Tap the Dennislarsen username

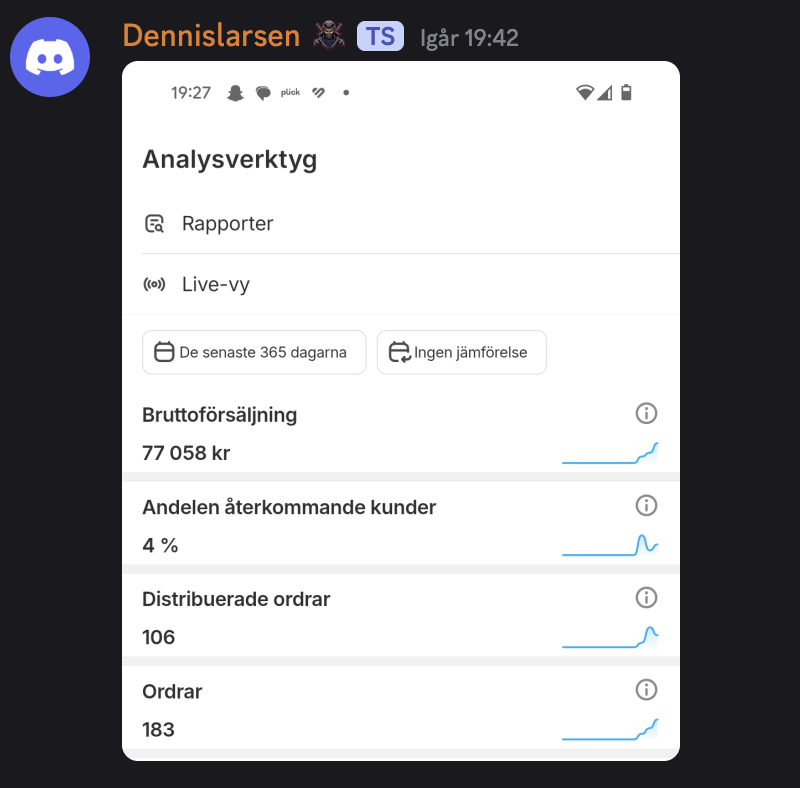pyautogui.click(x=211, y=36)
